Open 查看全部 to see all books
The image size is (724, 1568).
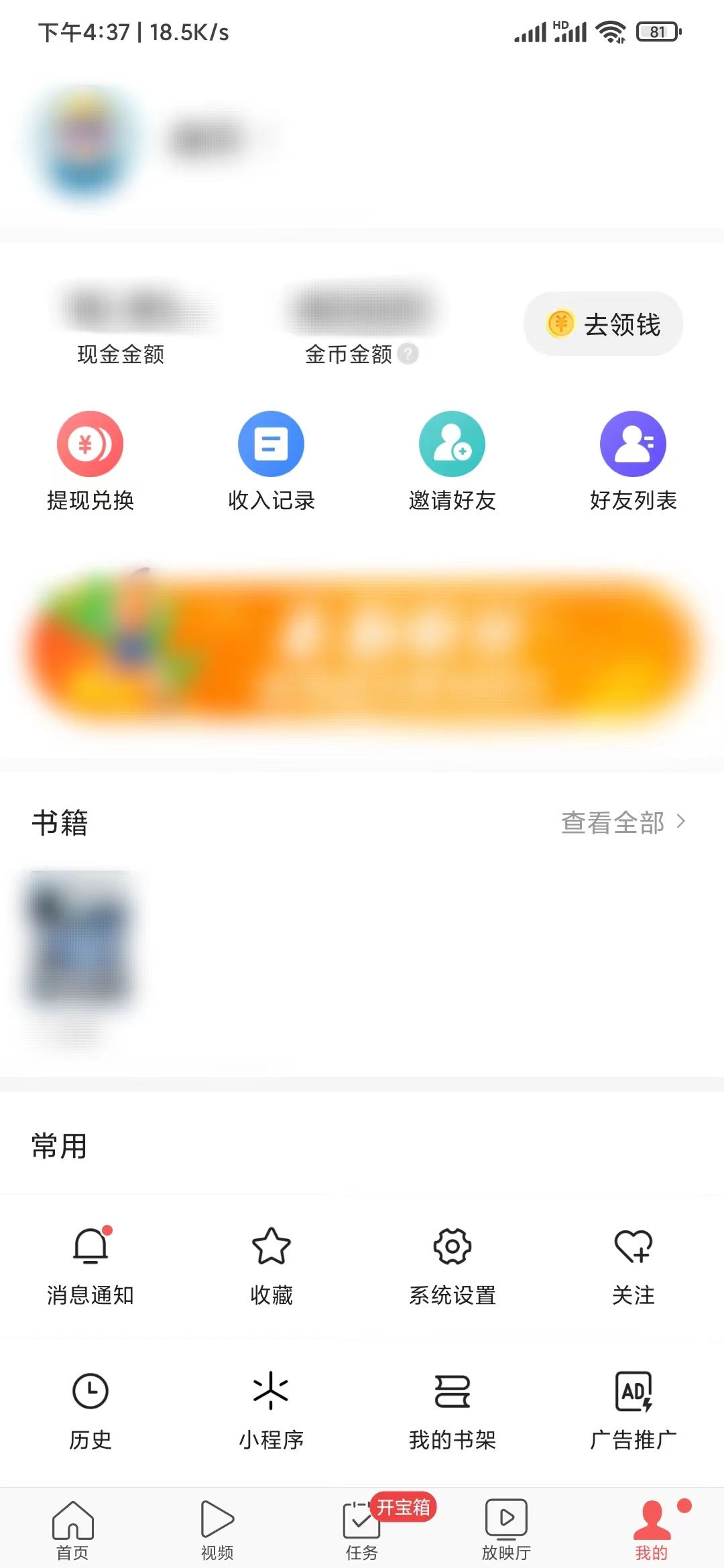pyautogui.click(x=614, y=822)
